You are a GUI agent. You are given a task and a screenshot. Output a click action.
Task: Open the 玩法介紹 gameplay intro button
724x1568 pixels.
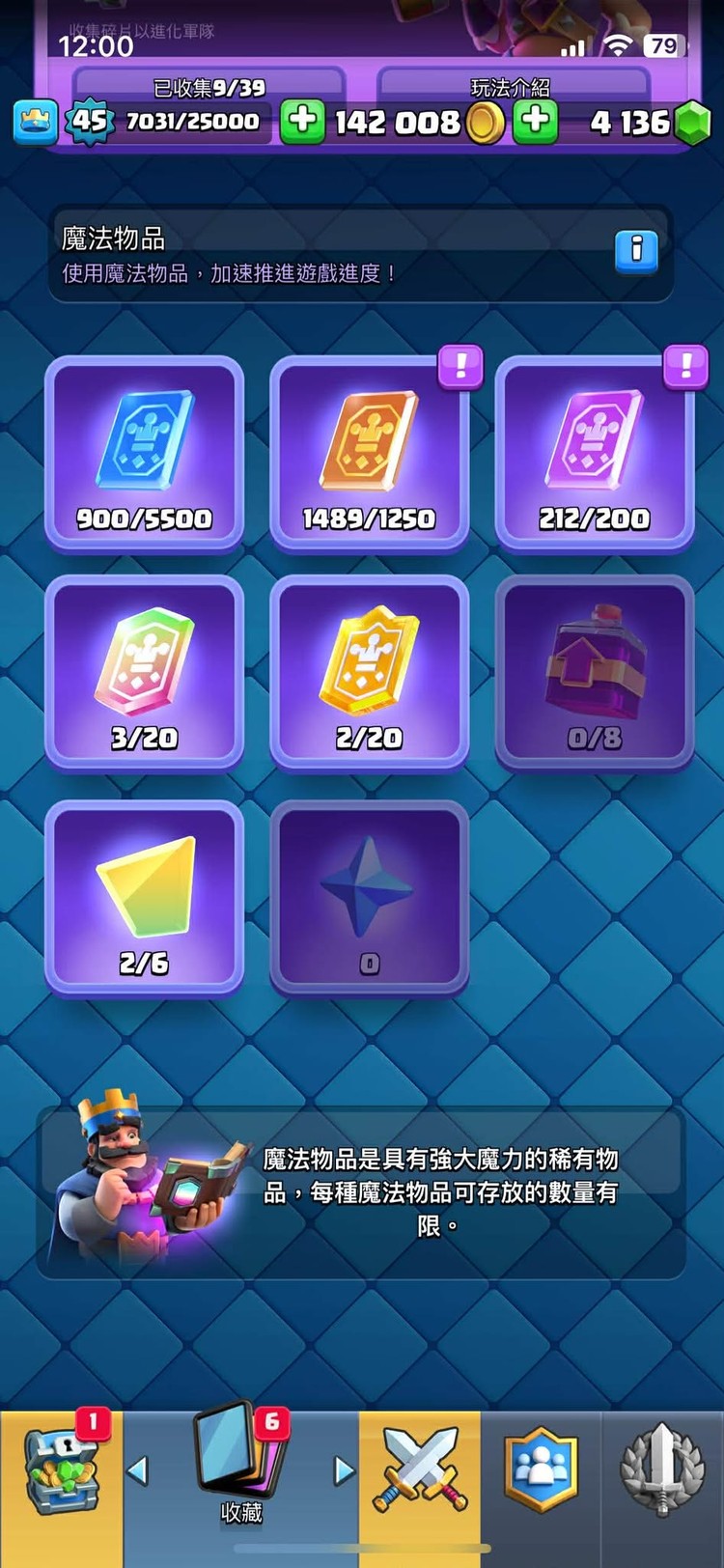click(512, 85)
